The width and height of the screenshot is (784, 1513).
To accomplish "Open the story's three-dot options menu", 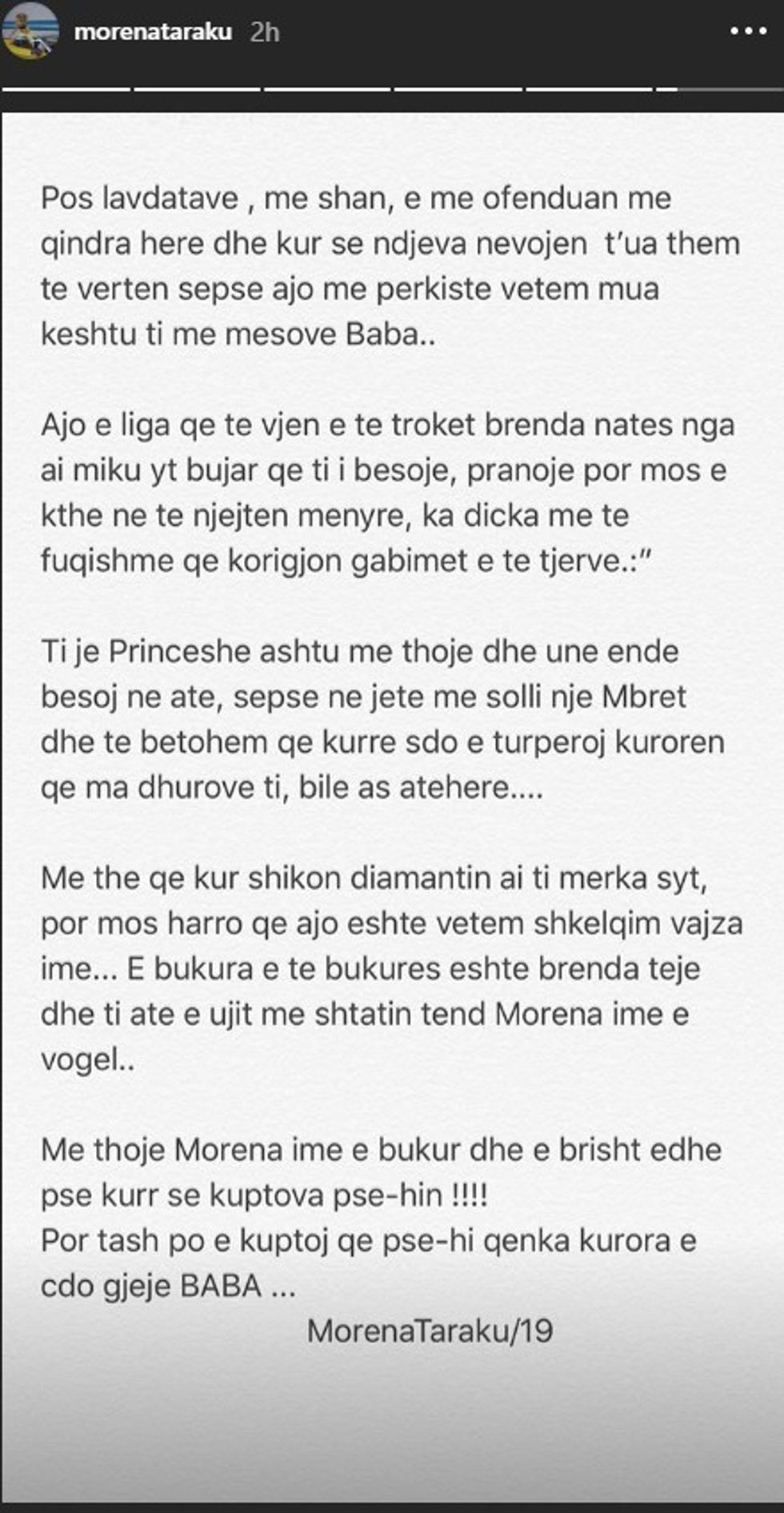I will point(749,32).
